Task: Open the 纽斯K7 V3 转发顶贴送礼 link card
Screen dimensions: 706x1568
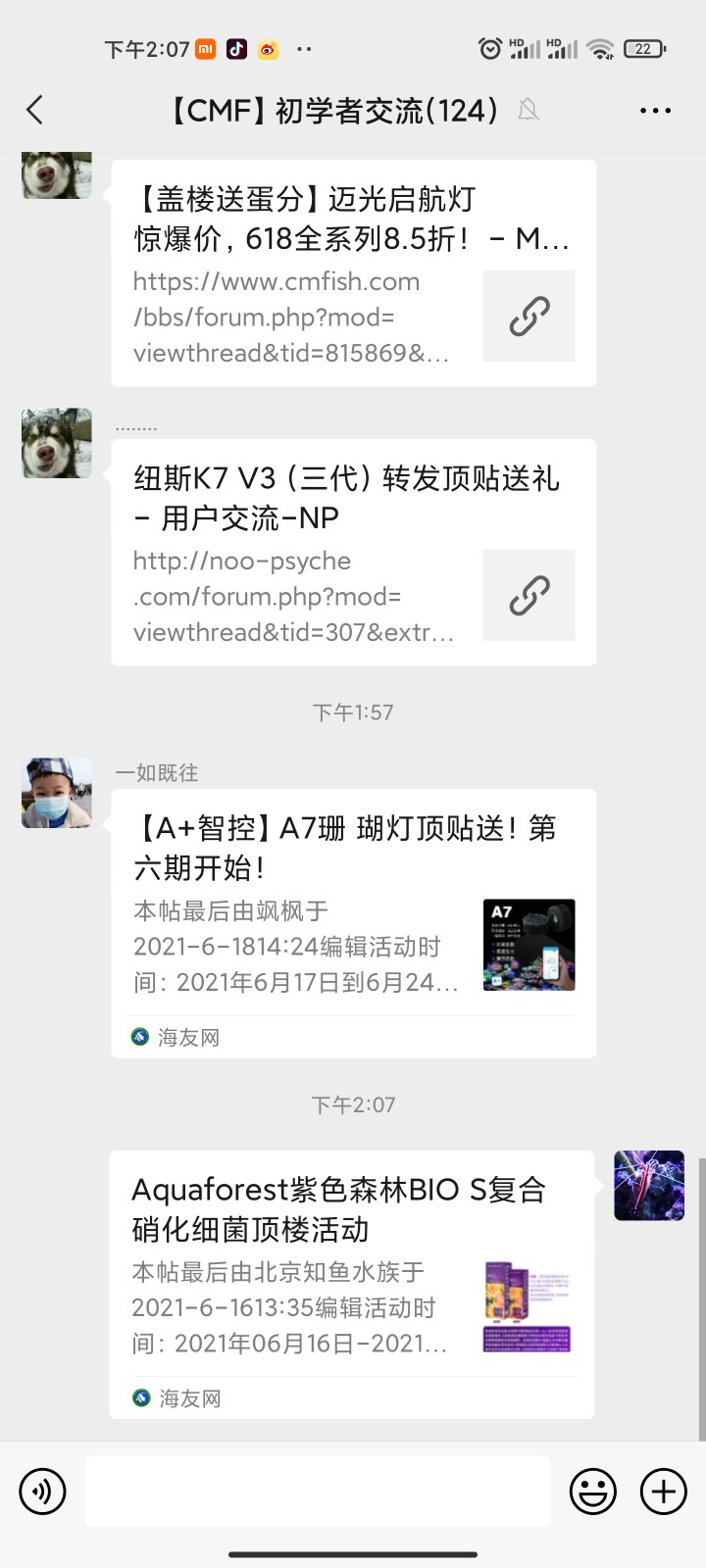Action: [353, 552]
